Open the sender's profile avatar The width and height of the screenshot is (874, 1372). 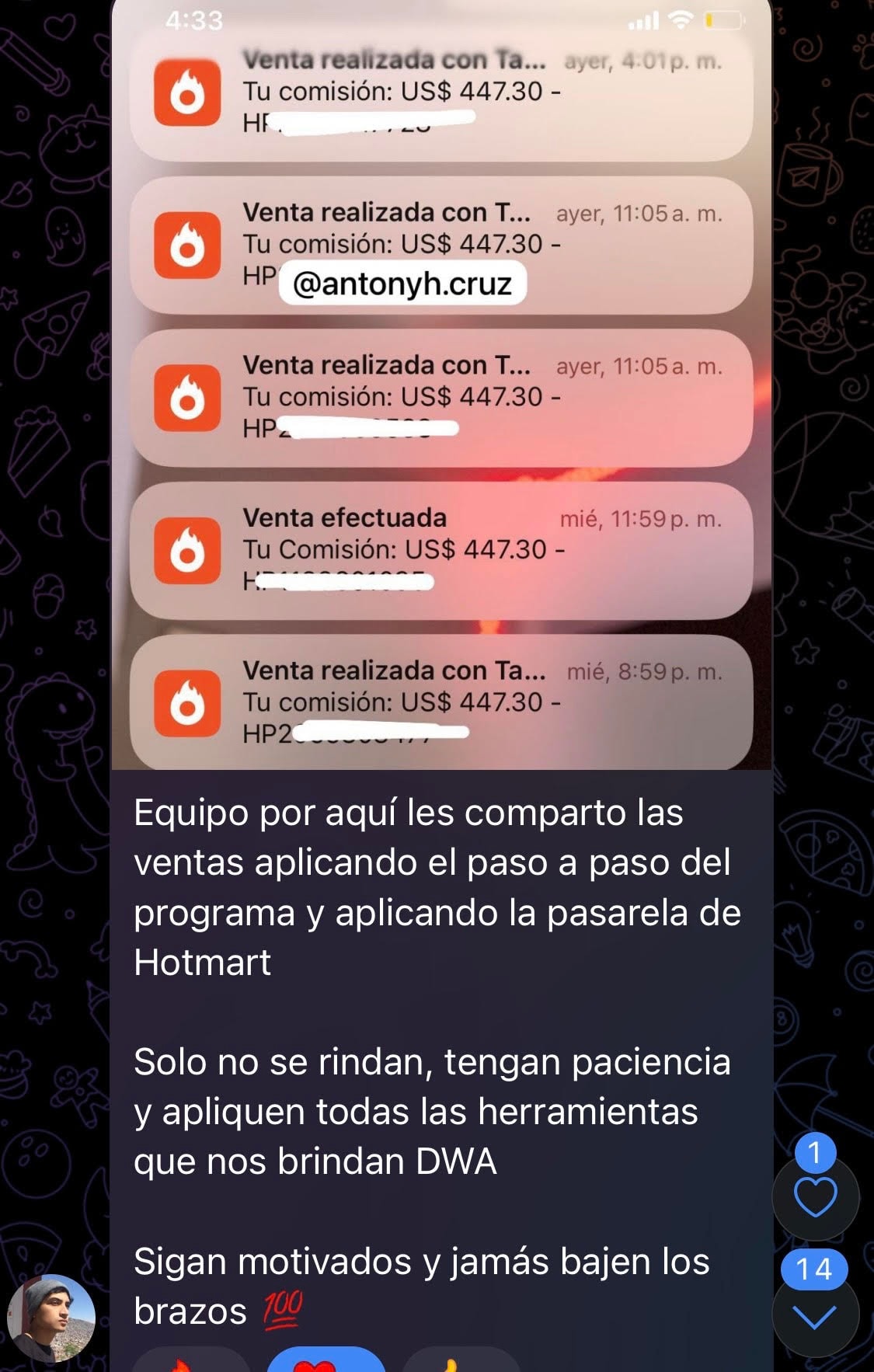tap(51, 1318)
